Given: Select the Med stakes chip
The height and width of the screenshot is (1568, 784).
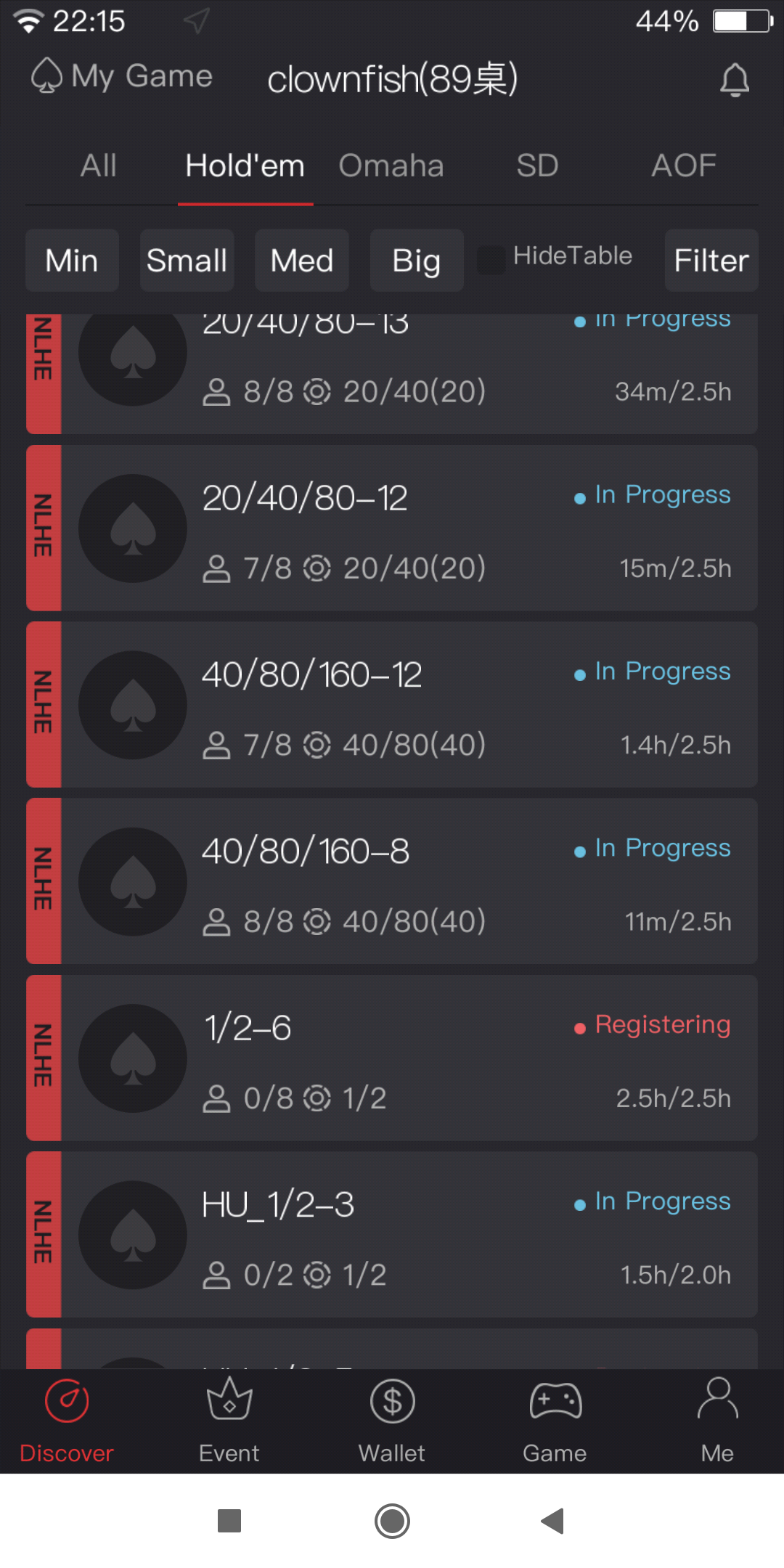Looking at the screenshot, I should [x=302, y=261].
